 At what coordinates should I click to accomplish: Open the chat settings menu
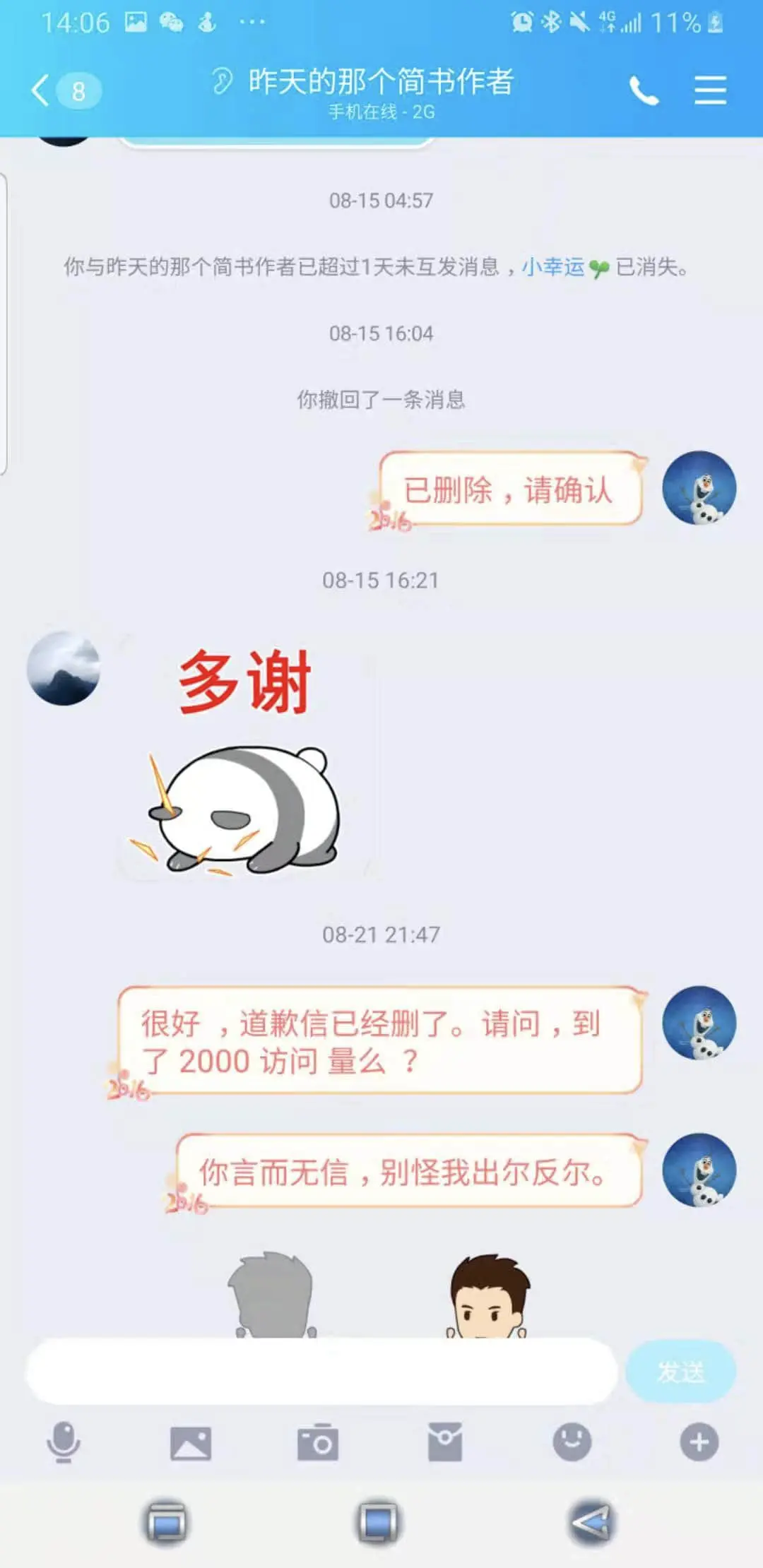point(709,90)
